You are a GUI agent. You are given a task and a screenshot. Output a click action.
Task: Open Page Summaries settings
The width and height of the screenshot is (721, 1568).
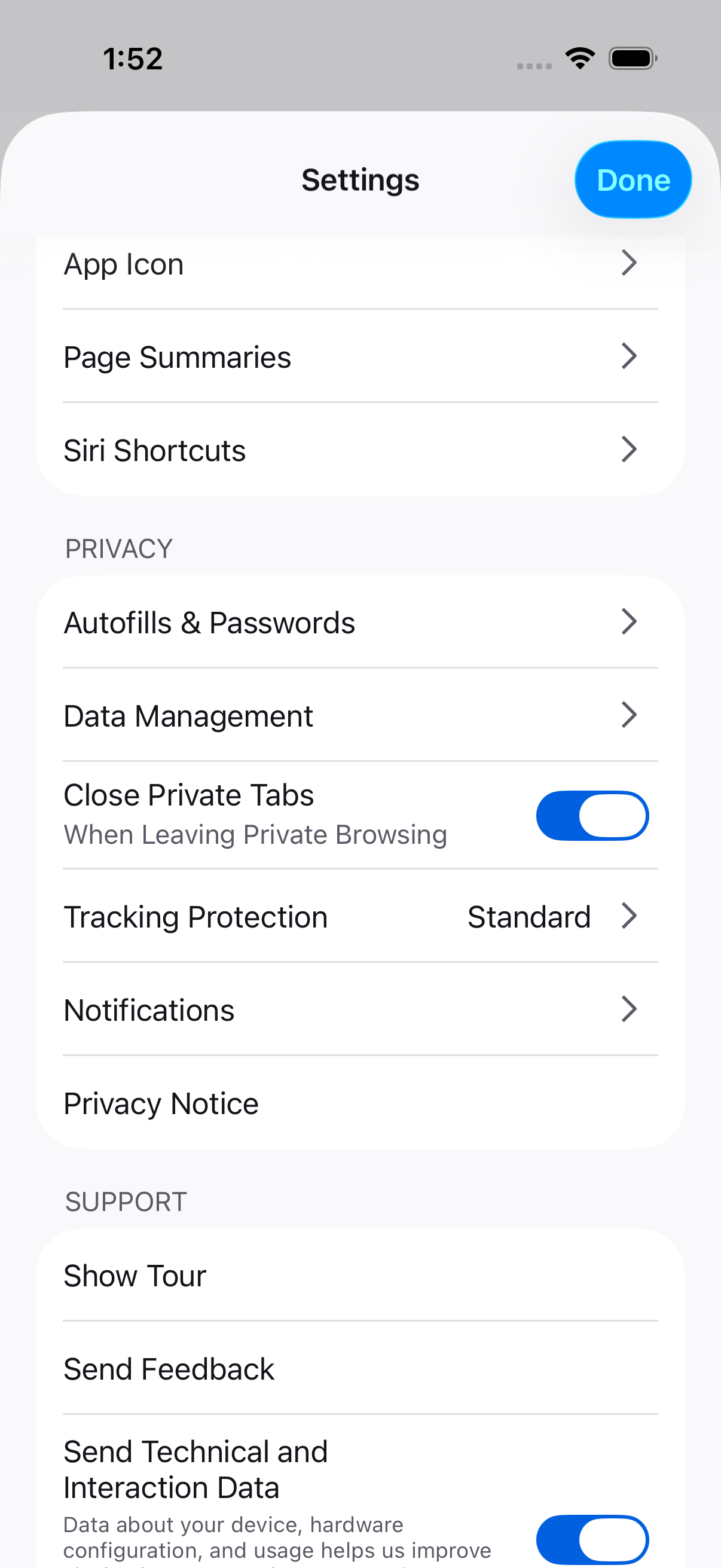pyautogui.click(x=360, y=356)
